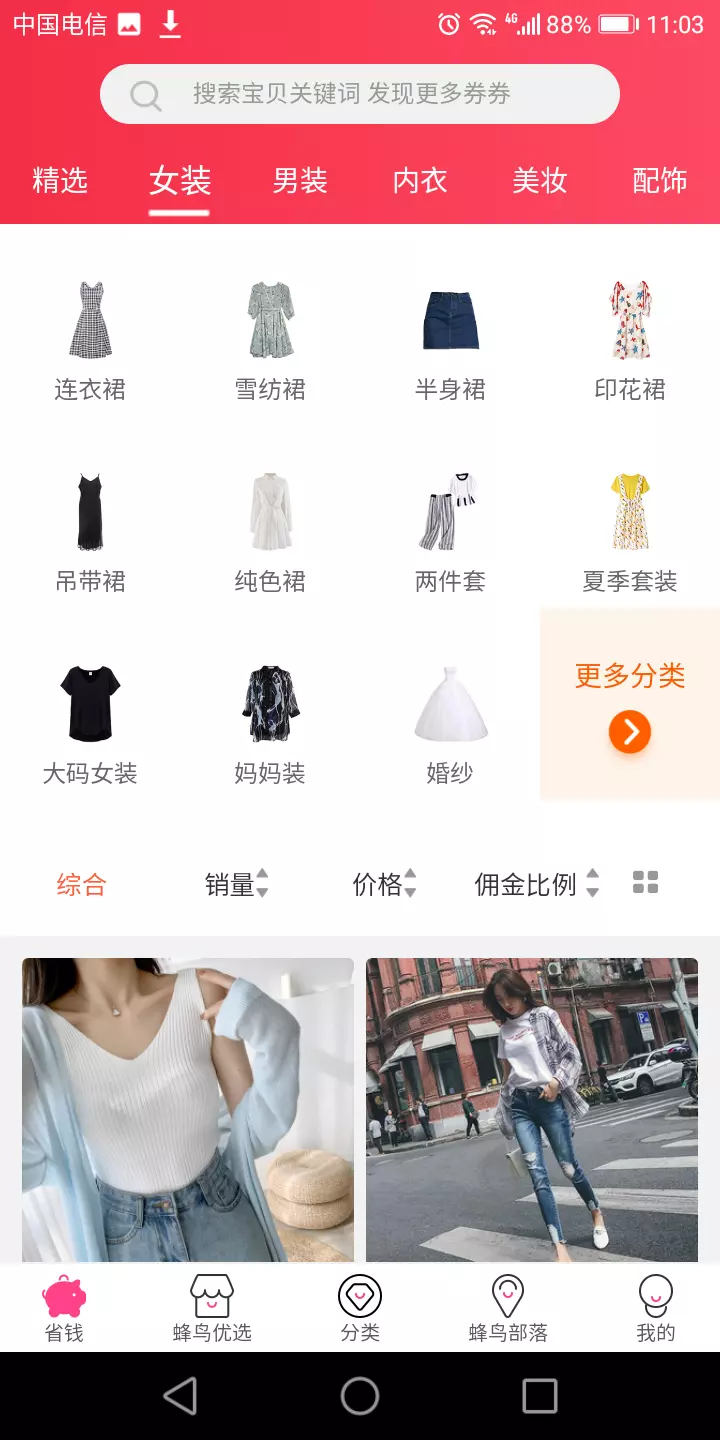The image size is (720, 1440).
Task: Switch to the 男装 tab
Action: 299,181
